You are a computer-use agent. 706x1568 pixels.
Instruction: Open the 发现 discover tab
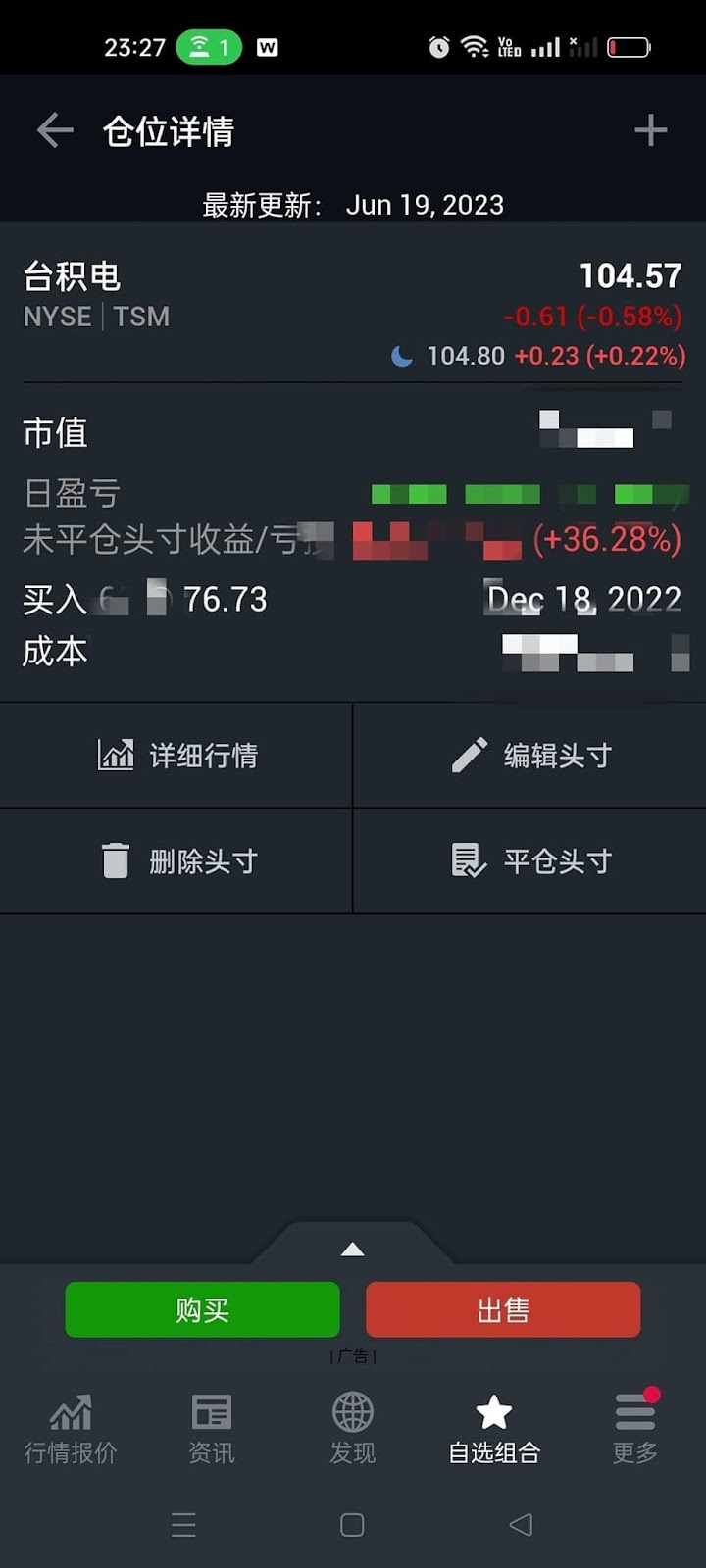[x=353, y=1429]
